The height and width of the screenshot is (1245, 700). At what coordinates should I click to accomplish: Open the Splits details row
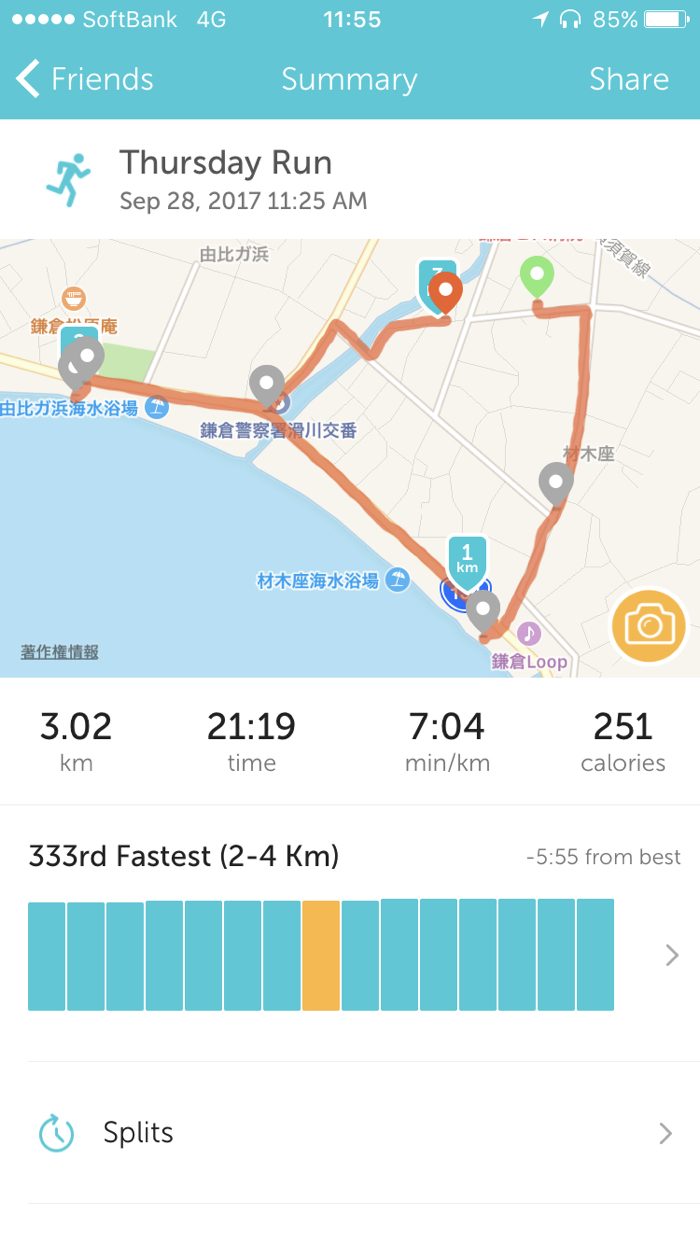350,1133
